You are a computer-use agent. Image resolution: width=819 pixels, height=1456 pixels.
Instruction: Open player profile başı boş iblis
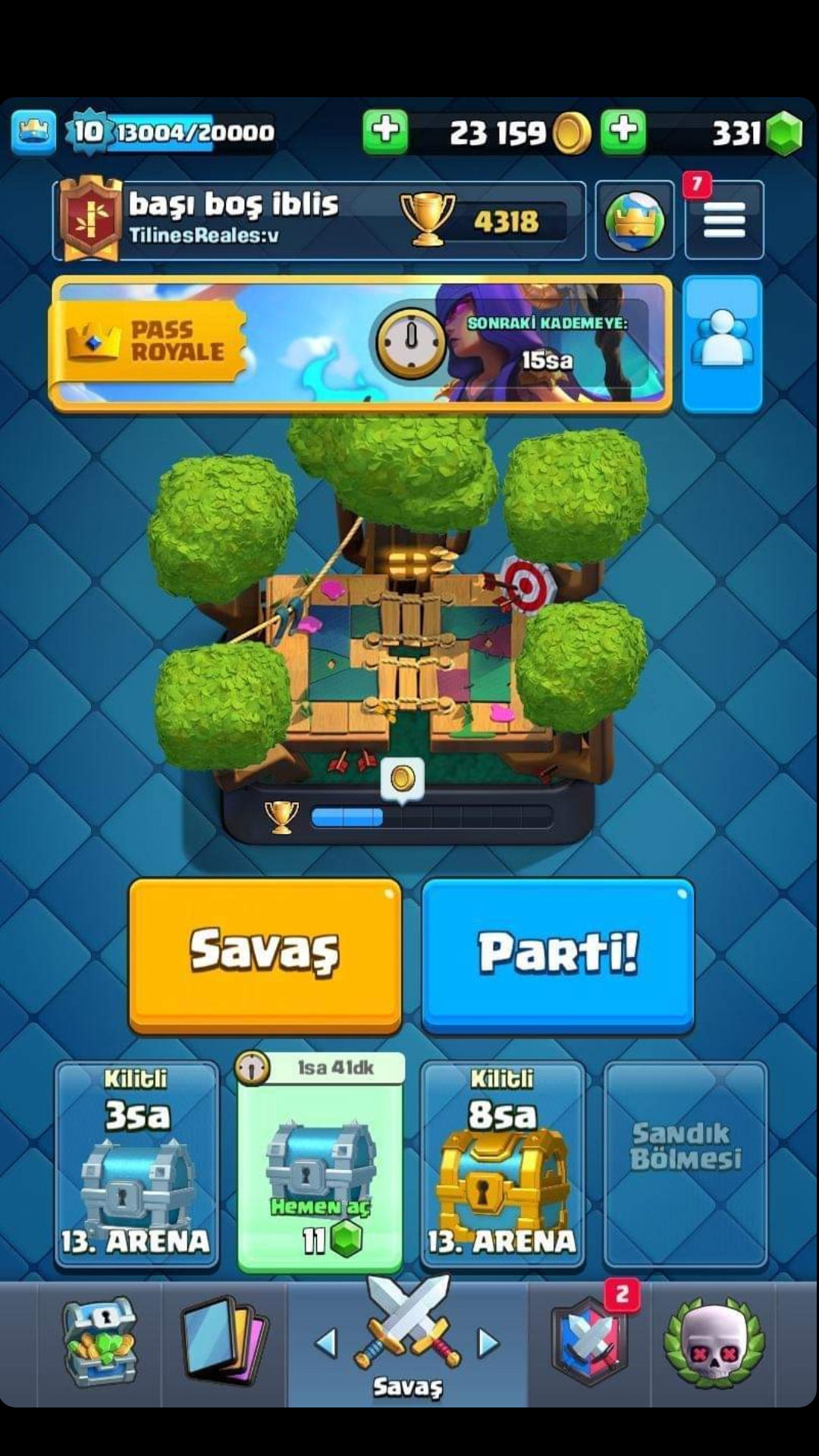click(318, 221)
